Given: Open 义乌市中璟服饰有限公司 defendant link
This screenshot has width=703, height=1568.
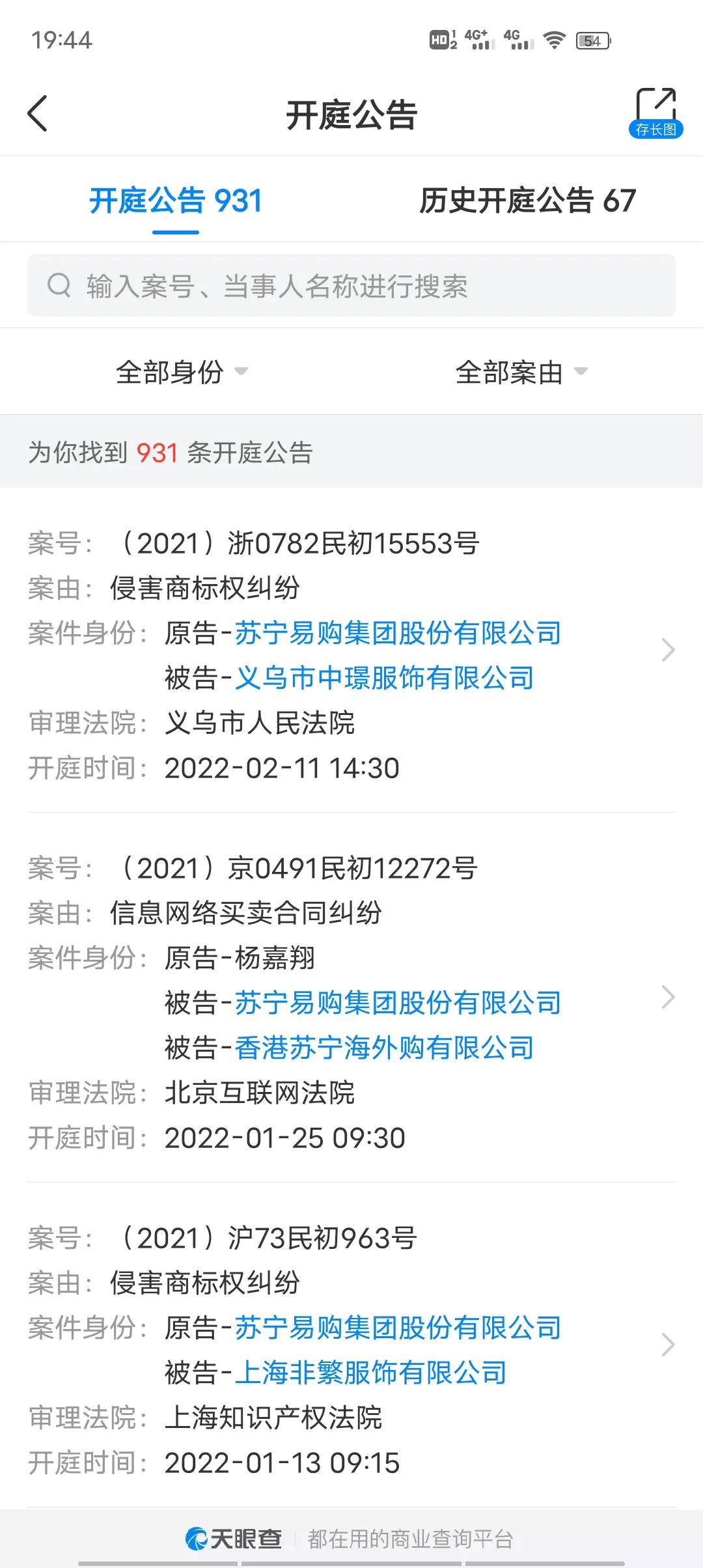Looking at the screenshot, I should coord(384,677).
